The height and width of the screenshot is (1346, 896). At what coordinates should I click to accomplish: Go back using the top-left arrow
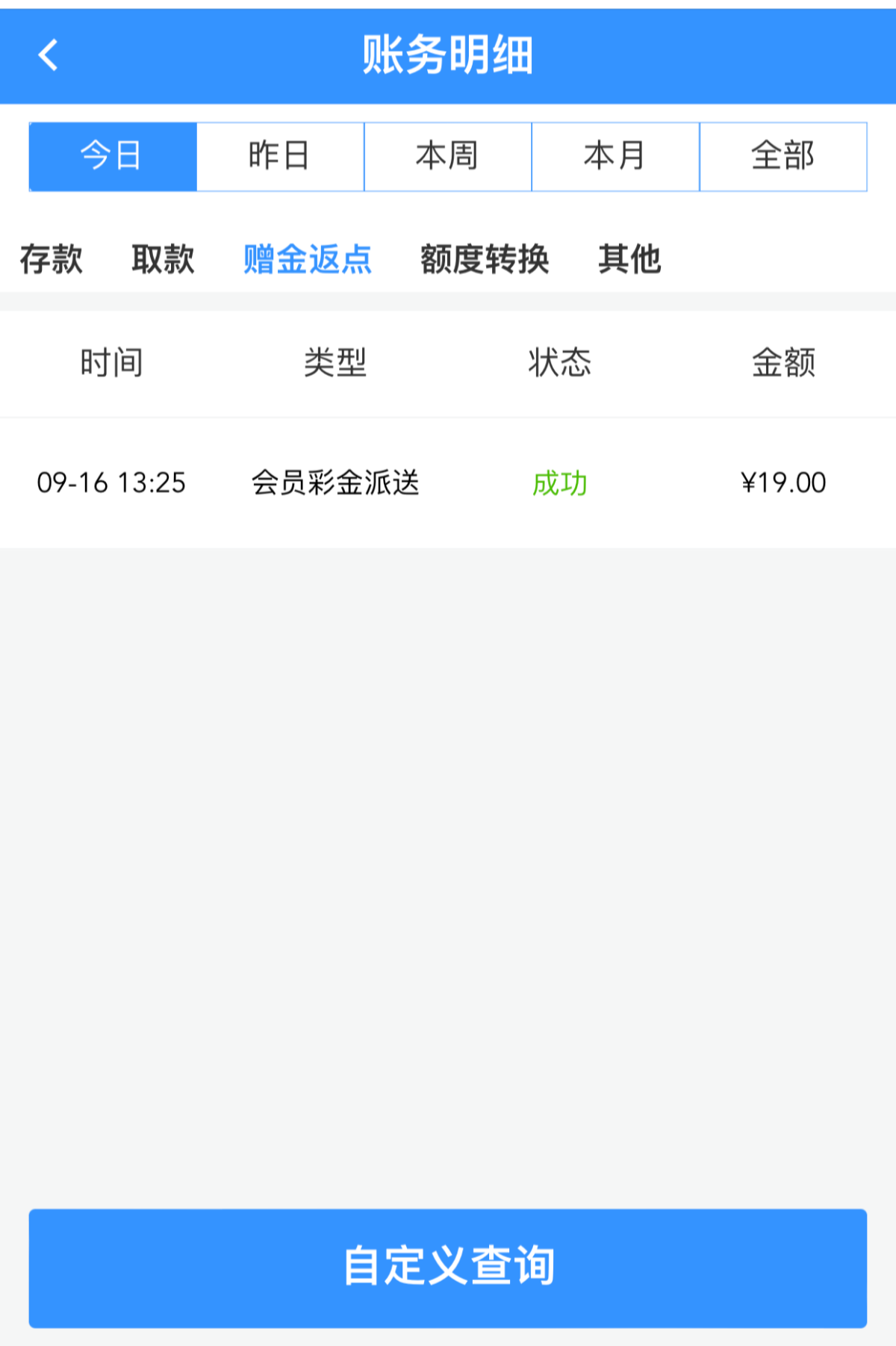(x=48, y=55)
